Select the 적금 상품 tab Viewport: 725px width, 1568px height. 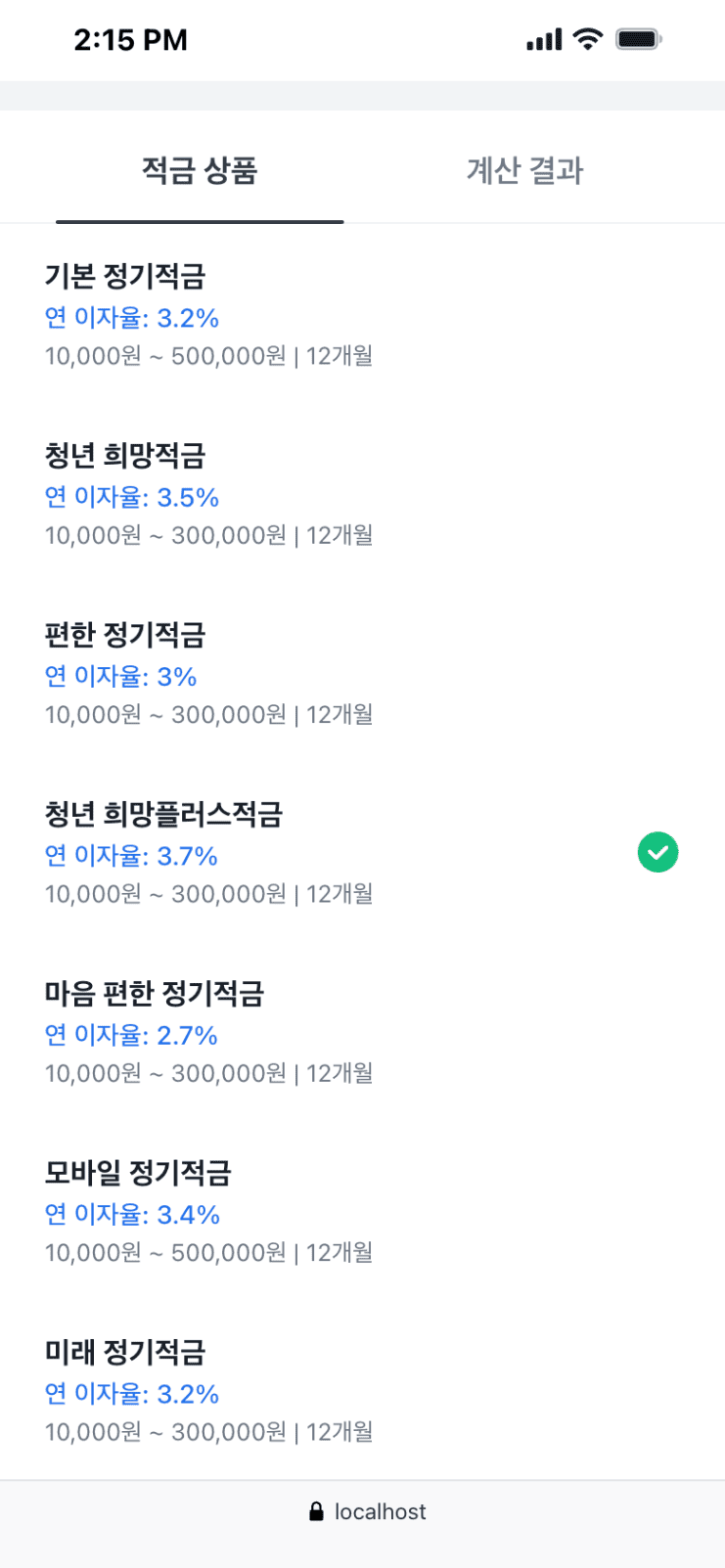coord(199,169)
